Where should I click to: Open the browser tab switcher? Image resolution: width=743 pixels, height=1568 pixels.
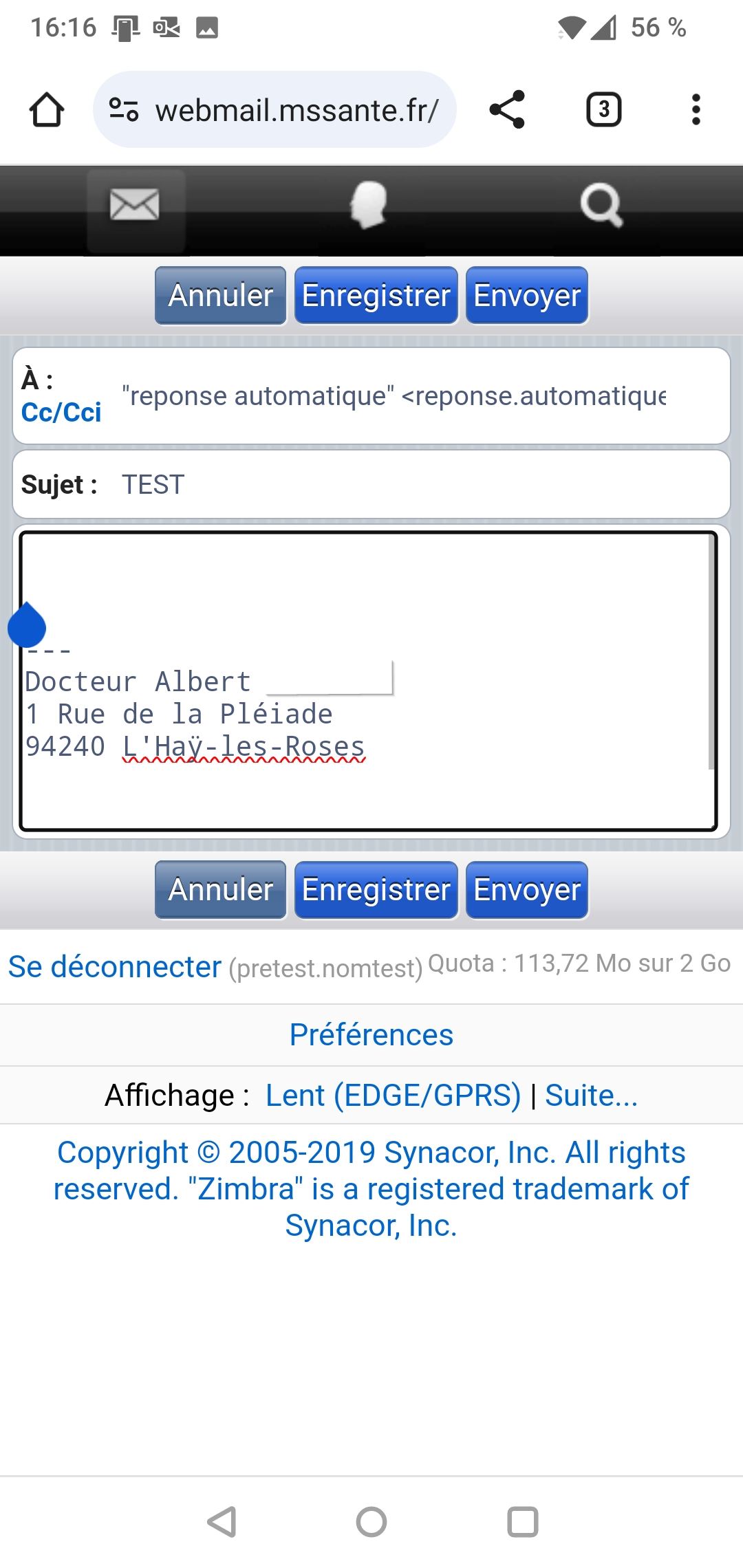point(603,110)
